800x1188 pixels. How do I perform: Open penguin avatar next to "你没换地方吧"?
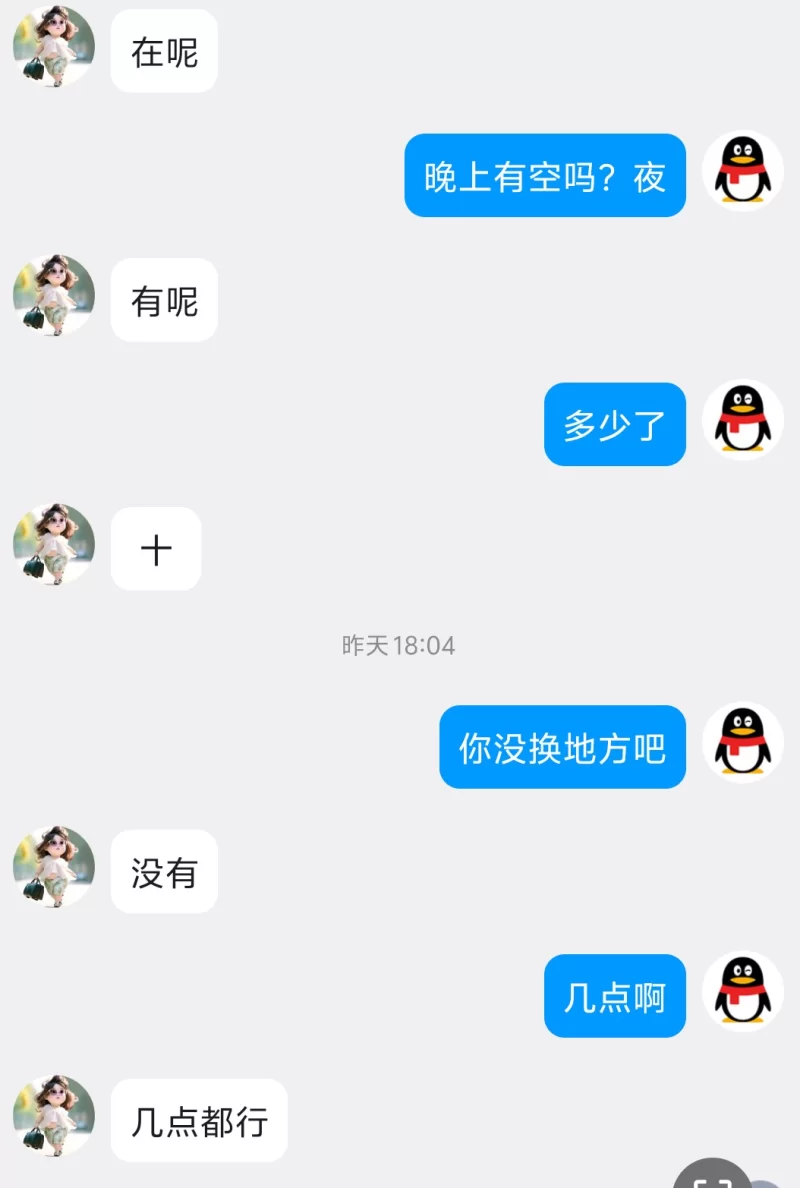point(742,743)
